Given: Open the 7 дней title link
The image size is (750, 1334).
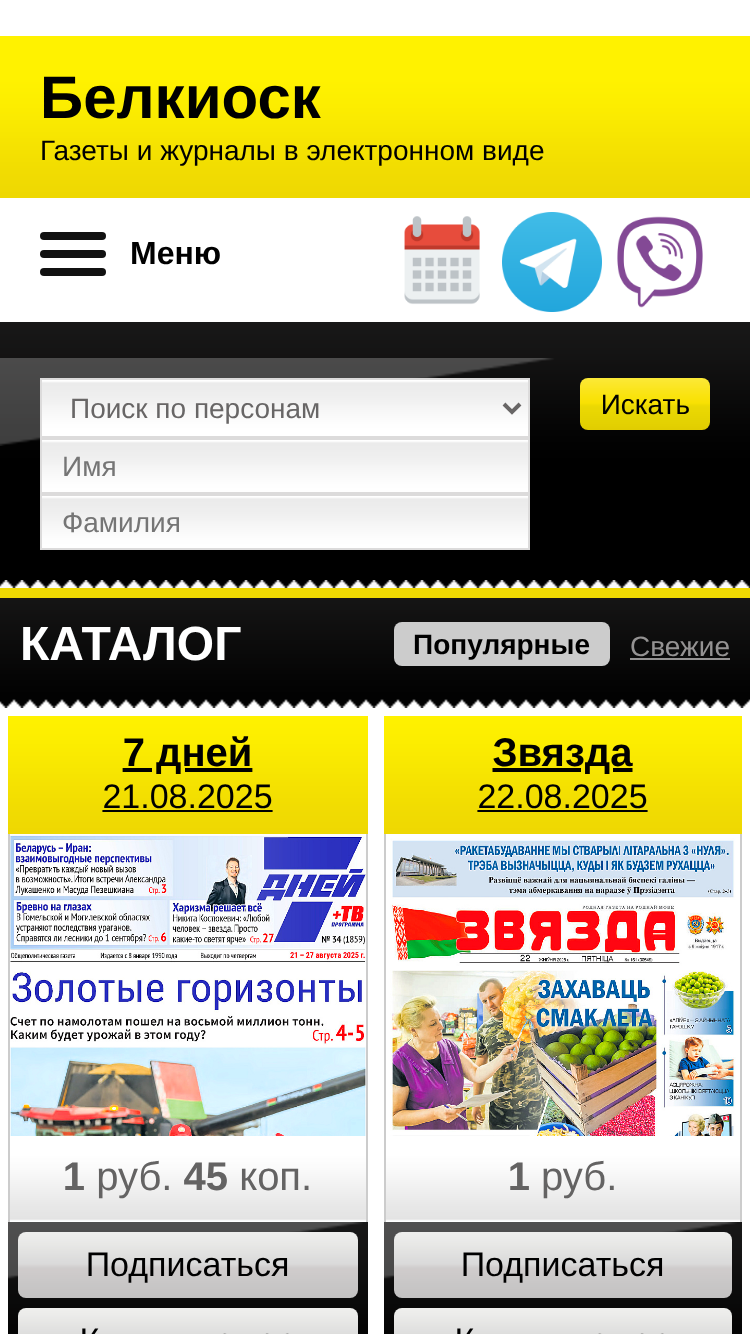Looking at the screenshot, I should coord(188,753).
